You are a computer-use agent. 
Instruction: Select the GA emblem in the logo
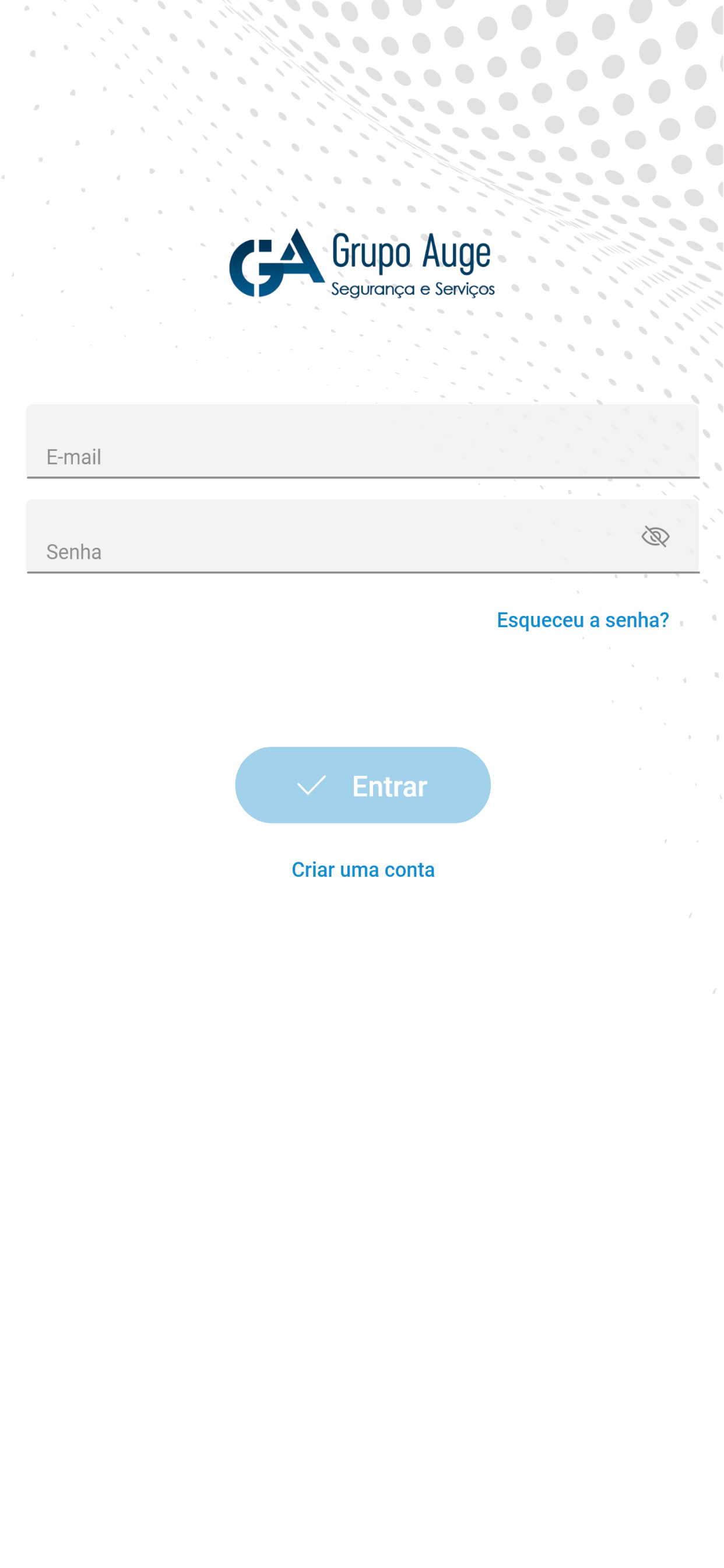pos(277,264)
